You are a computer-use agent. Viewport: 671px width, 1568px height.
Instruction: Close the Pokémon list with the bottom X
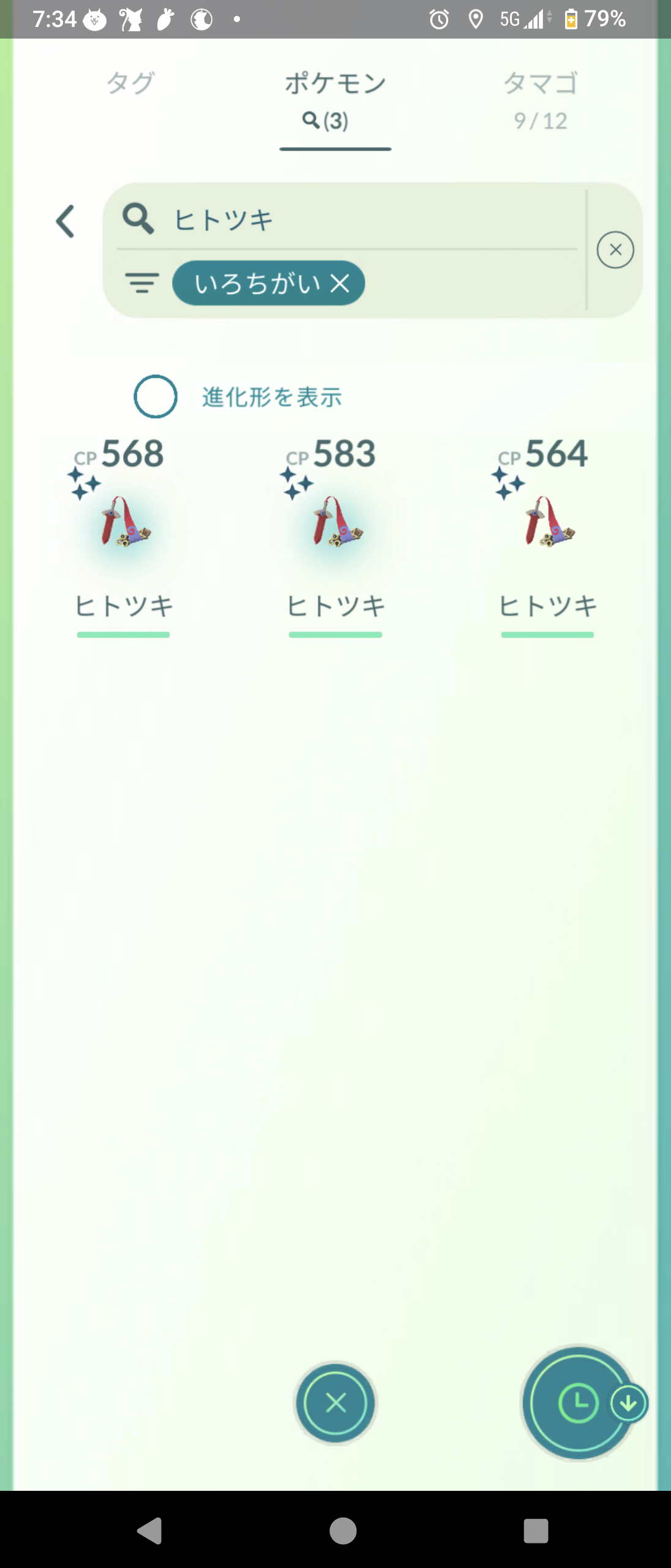335,1403
